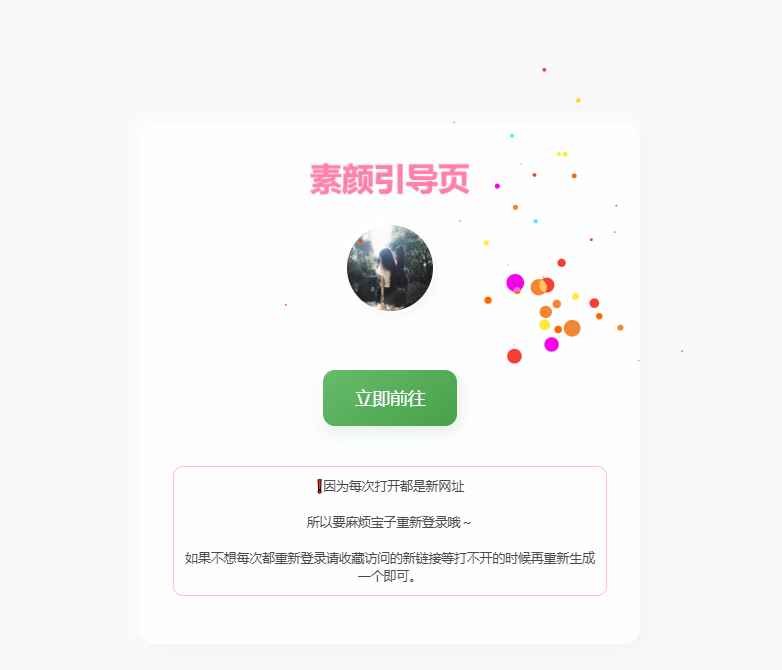
Task: Tap the 立即前往 button
Action: (x=390, y=398)
